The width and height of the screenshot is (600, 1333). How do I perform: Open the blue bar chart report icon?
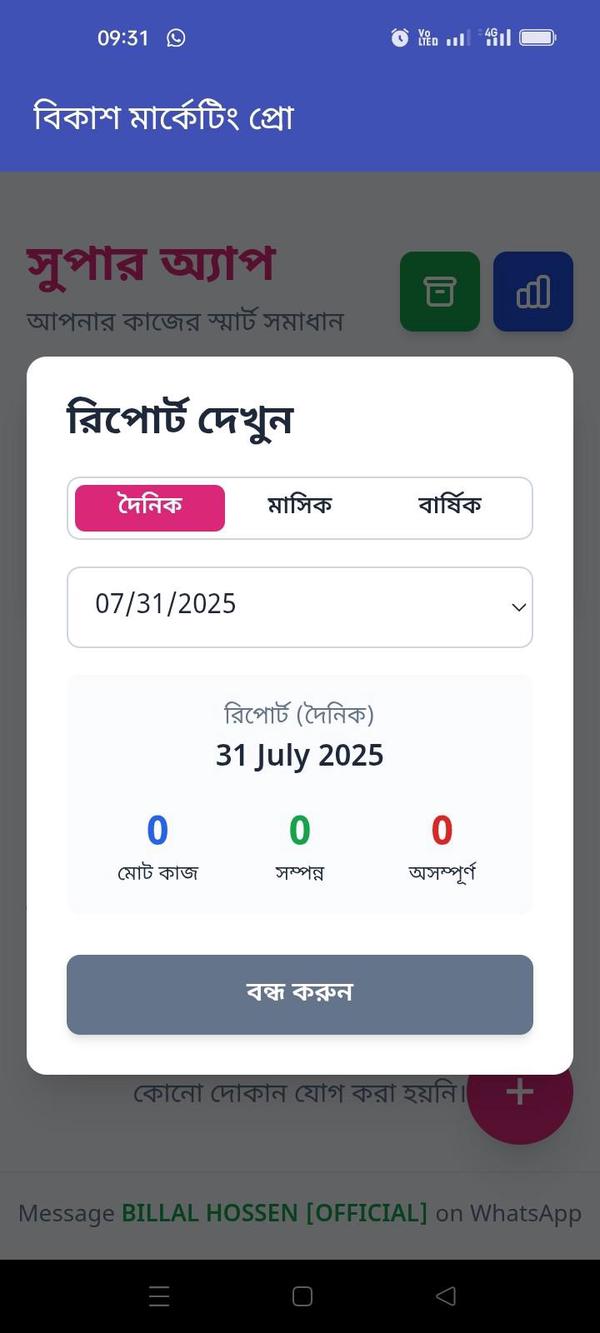533,291
